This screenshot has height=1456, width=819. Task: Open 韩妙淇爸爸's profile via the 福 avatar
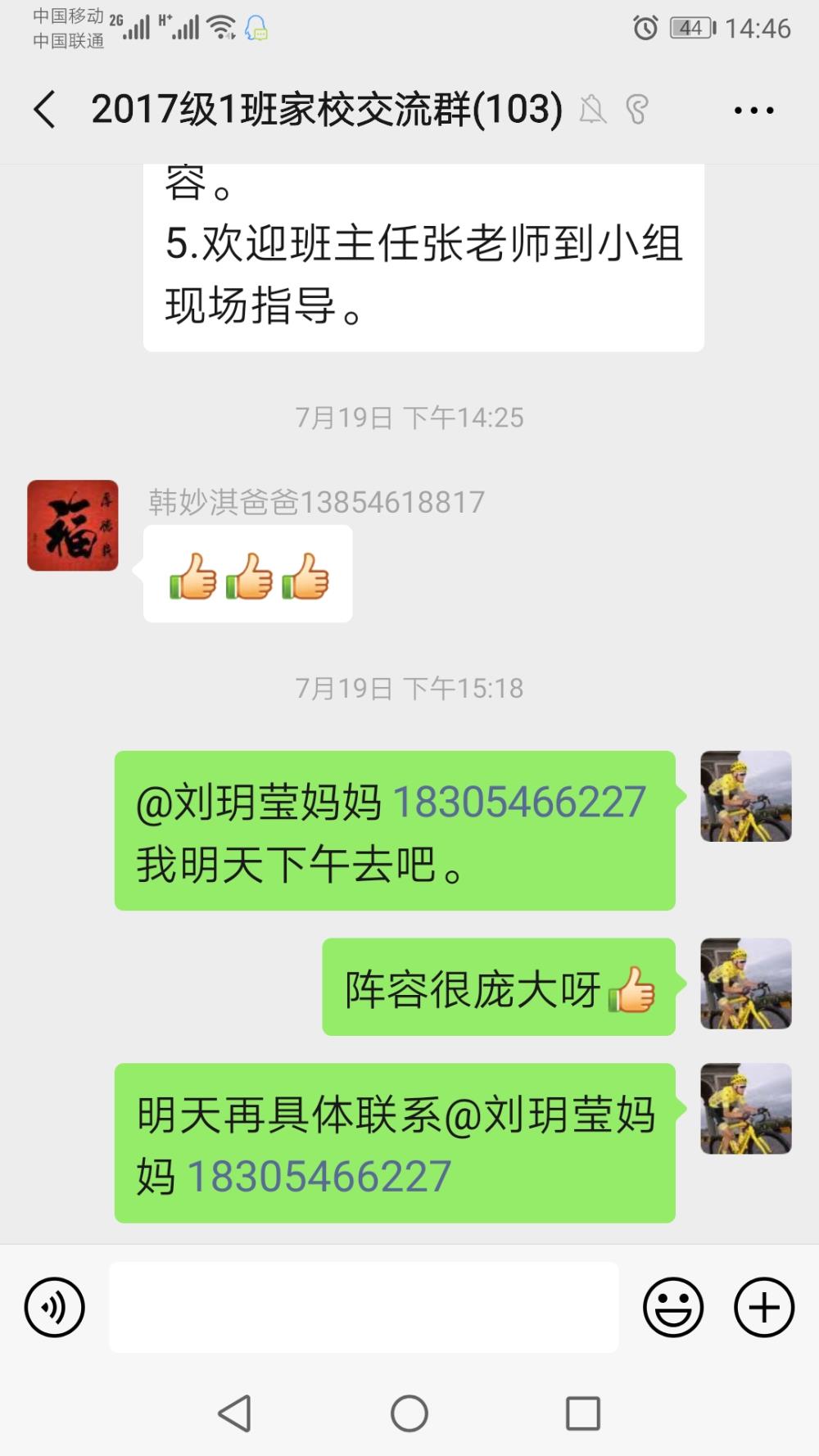tap(73, 526)
